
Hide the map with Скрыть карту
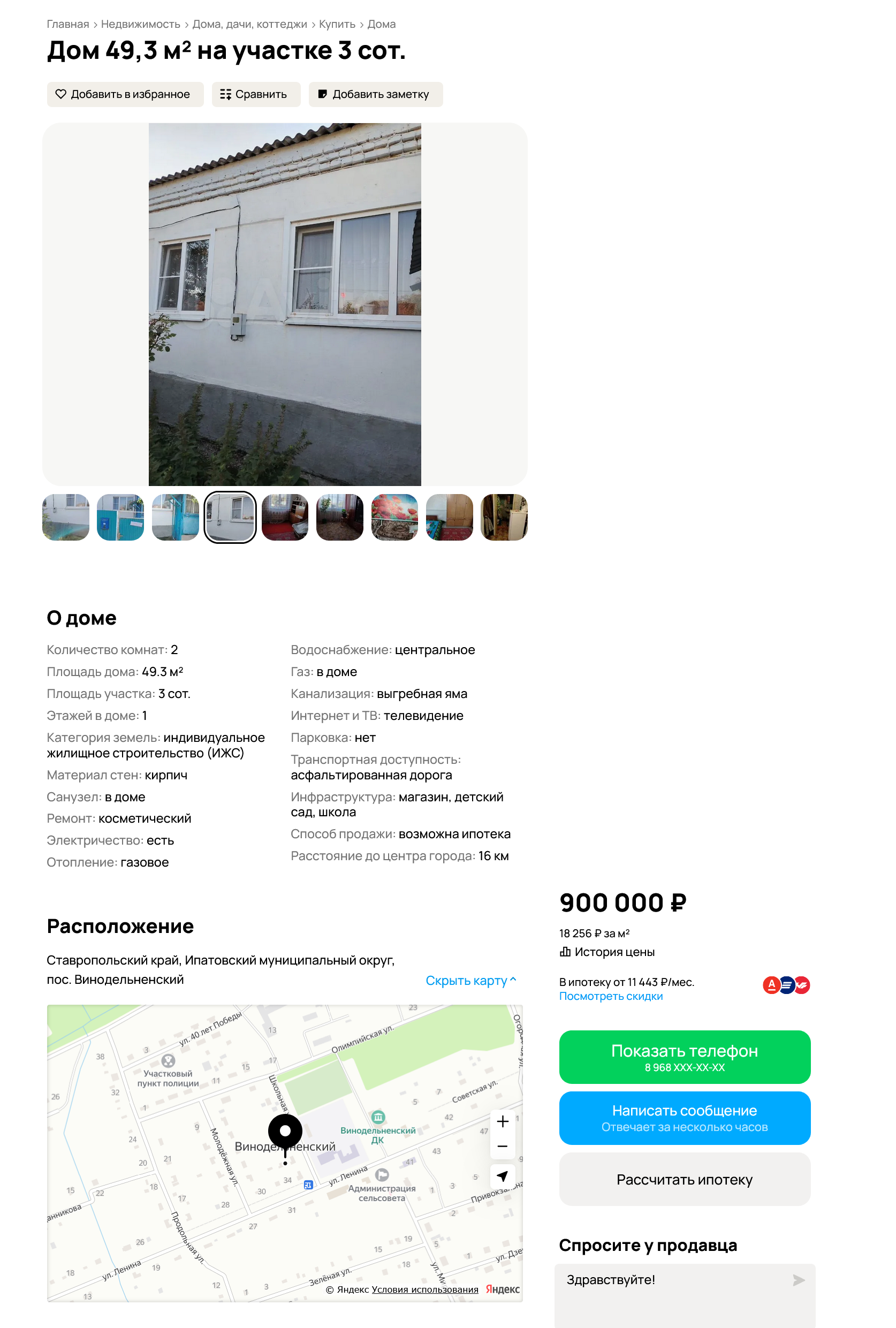[470, 981]
